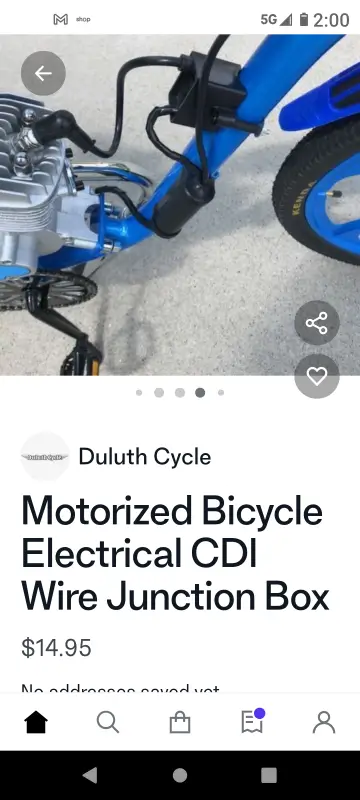Open the shopping bag tab

(x=180, y=722)
